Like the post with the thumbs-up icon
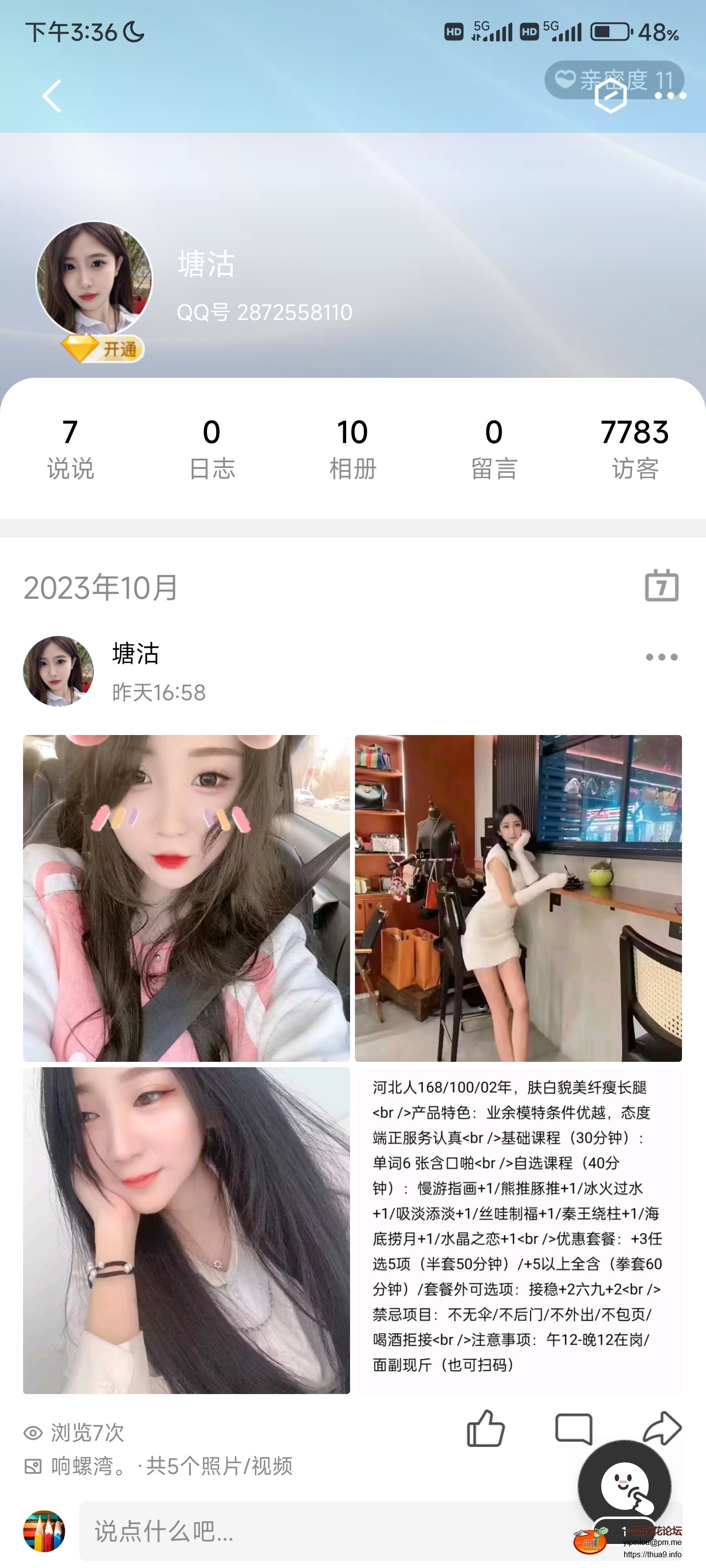 point(484,1428)
